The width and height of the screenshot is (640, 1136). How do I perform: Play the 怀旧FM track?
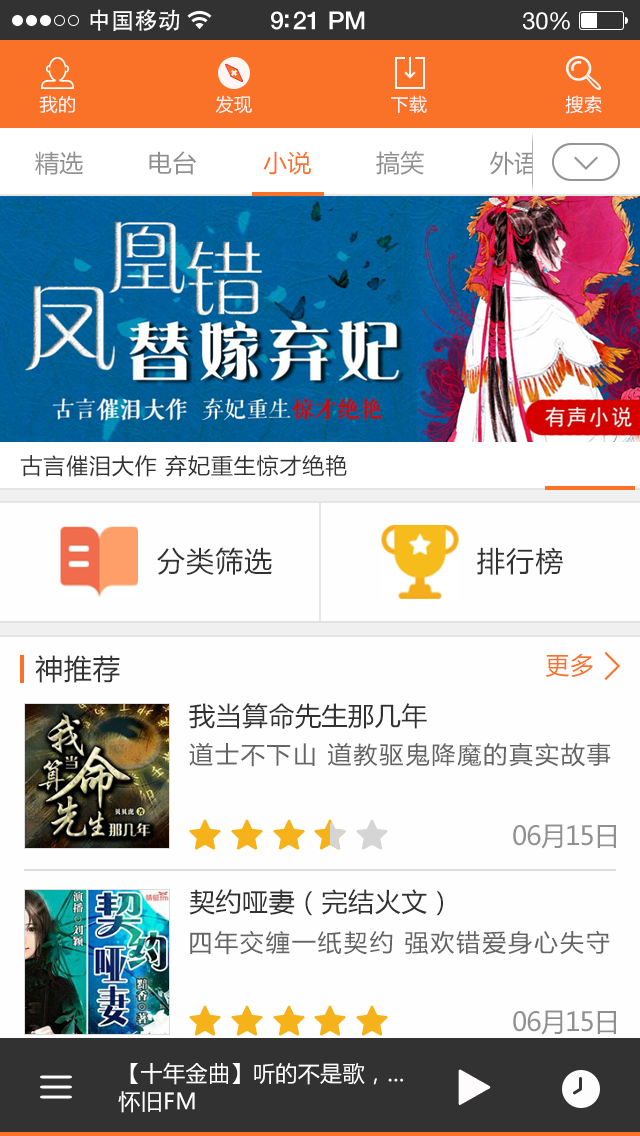tap(474, 1087)
